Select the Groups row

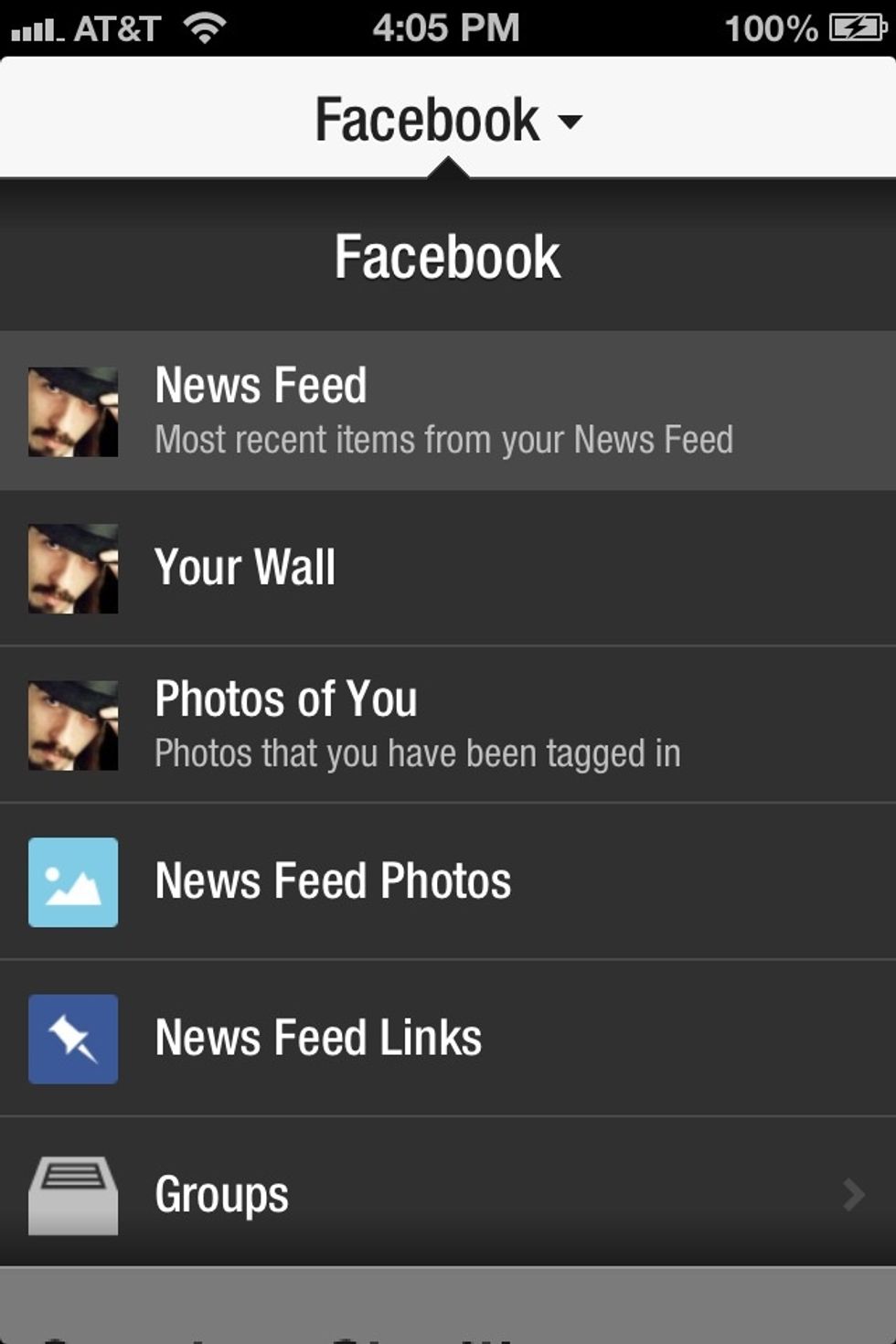(x=366, y=1193)
